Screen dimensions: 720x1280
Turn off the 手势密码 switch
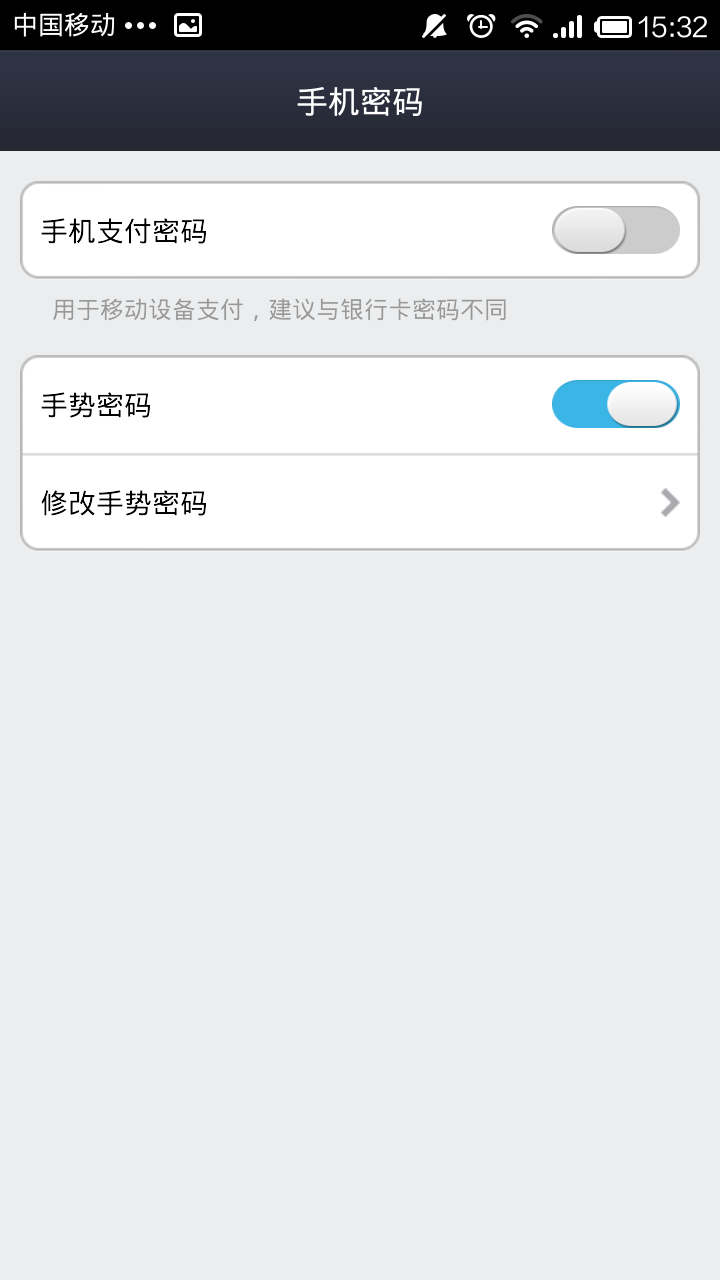click(x=615, y=404)
